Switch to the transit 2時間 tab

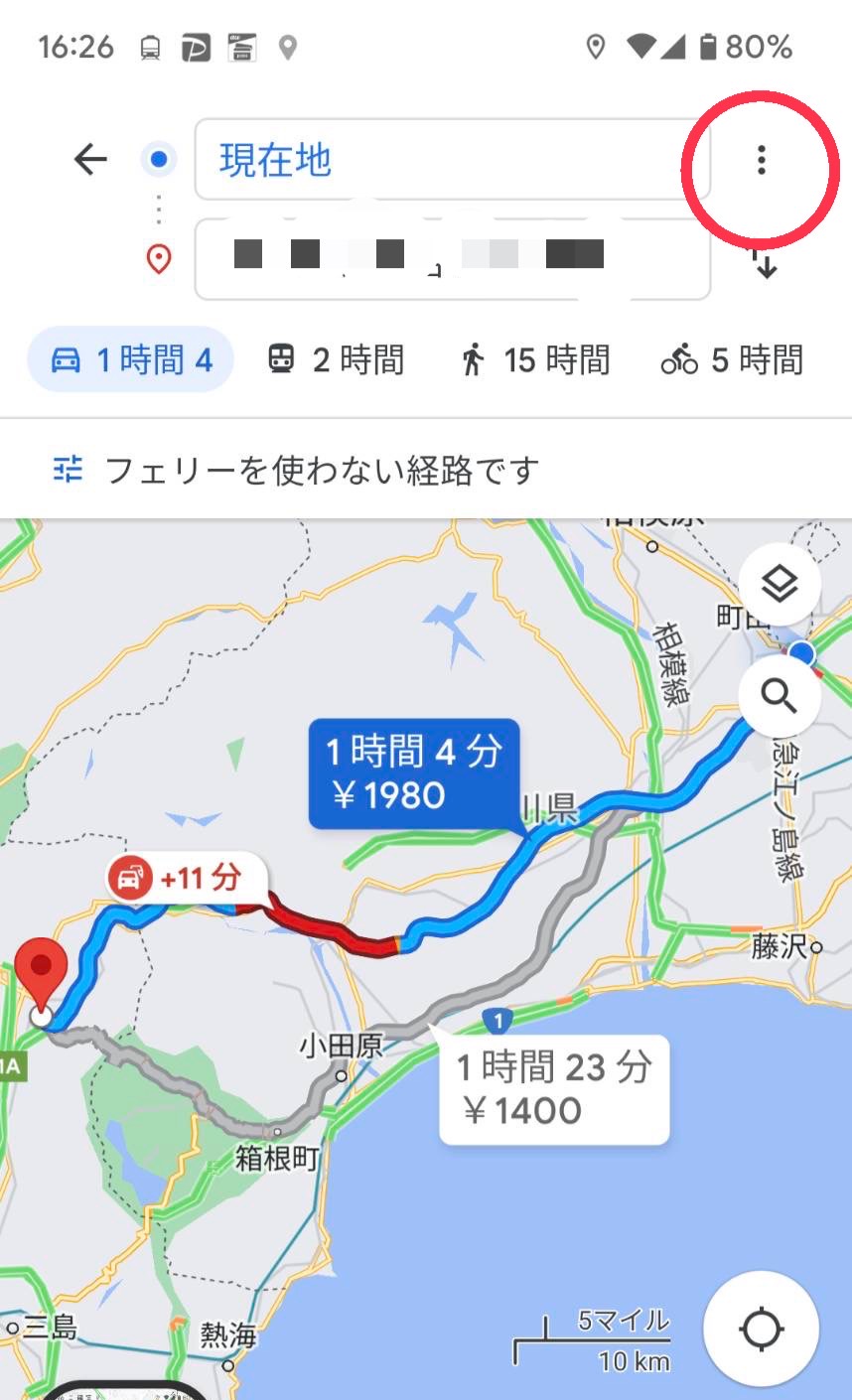point(337,359)
